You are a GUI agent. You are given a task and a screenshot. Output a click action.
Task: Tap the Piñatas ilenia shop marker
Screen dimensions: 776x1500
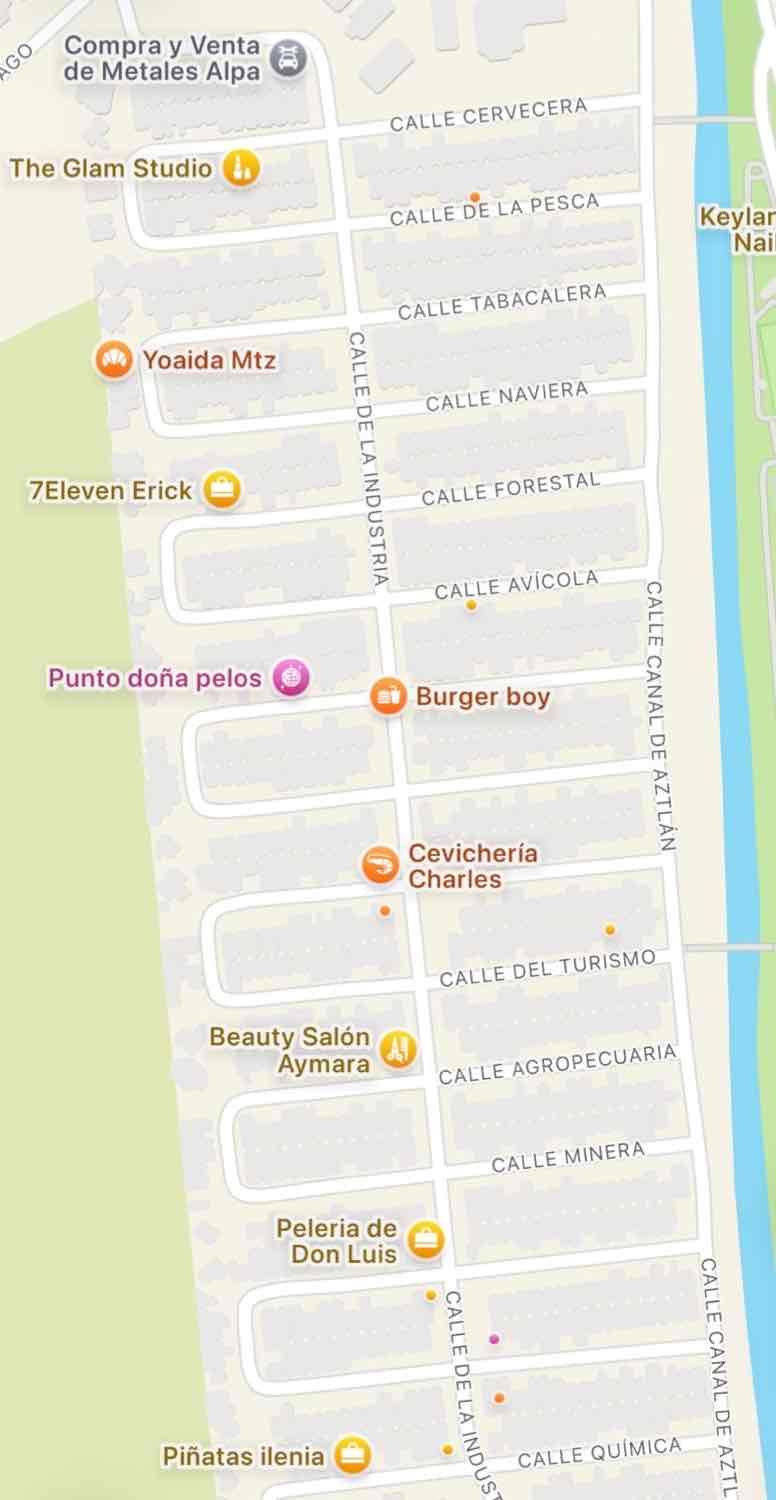(351, 1455)
